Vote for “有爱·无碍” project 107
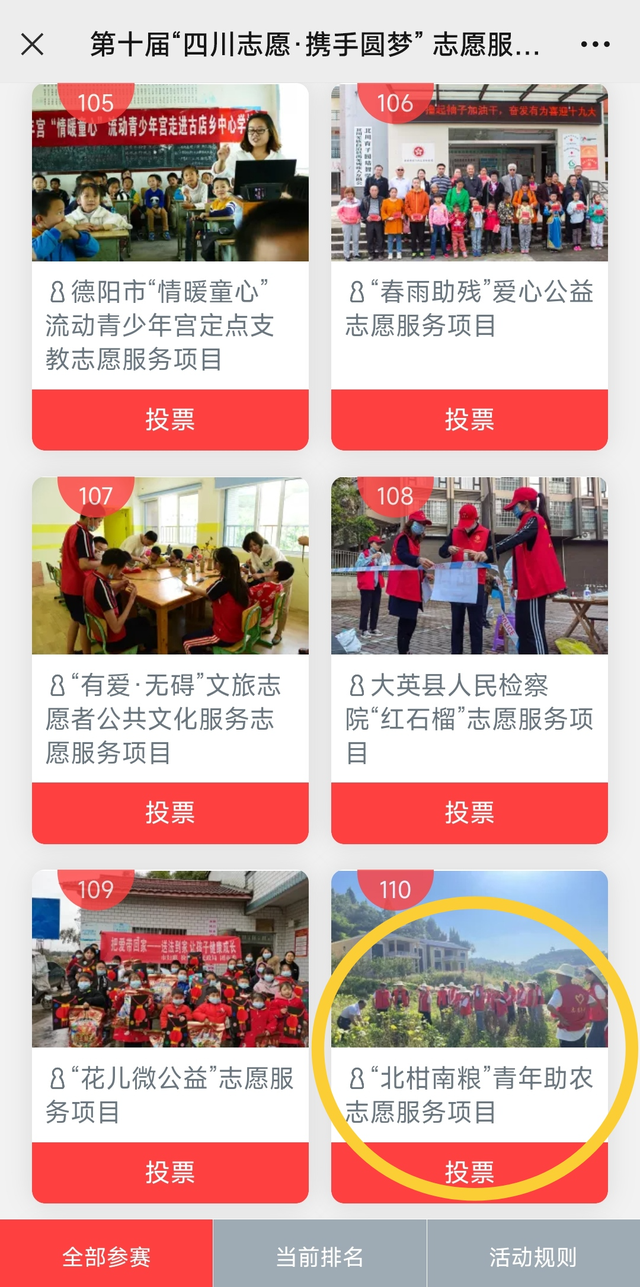 point(170,813)
